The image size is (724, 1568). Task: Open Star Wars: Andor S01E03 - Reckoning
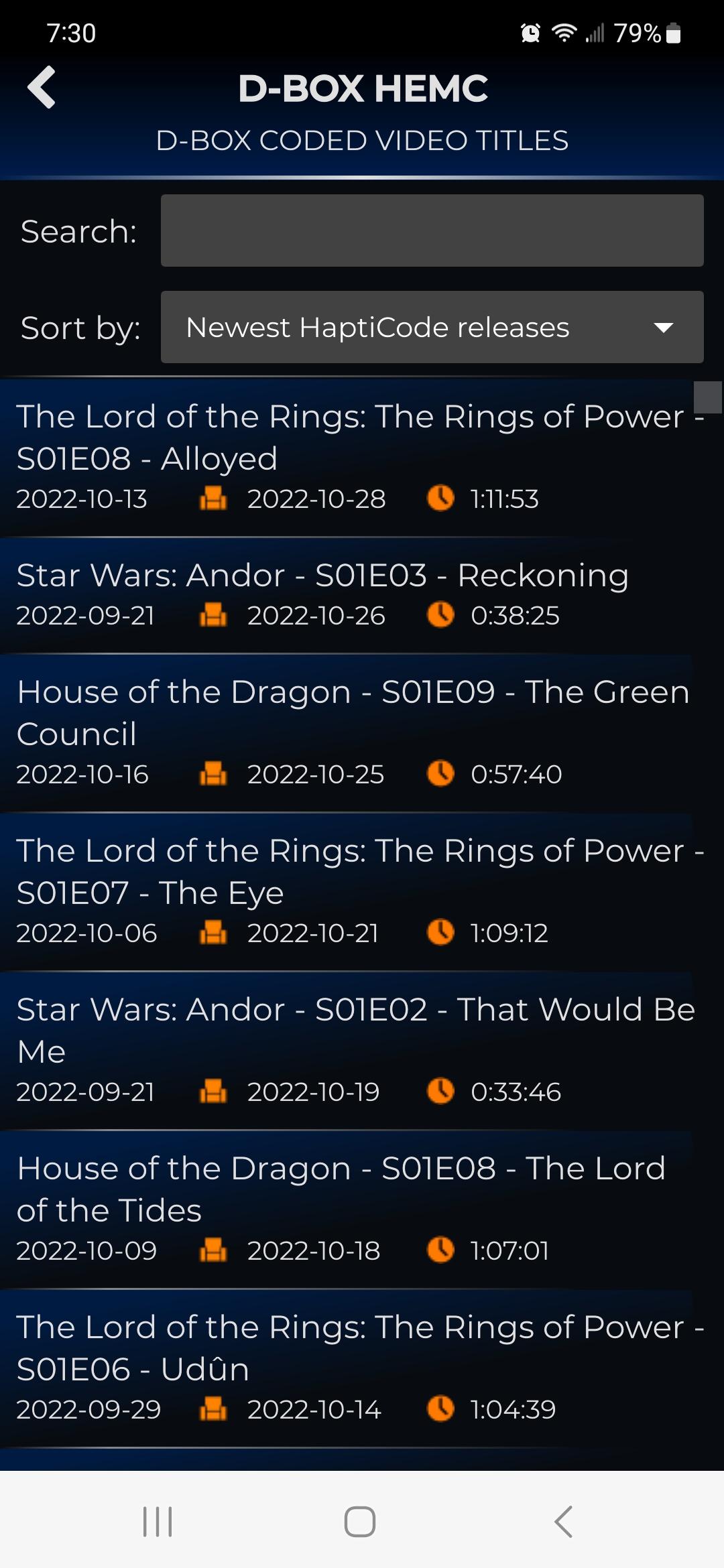point(347,596)
